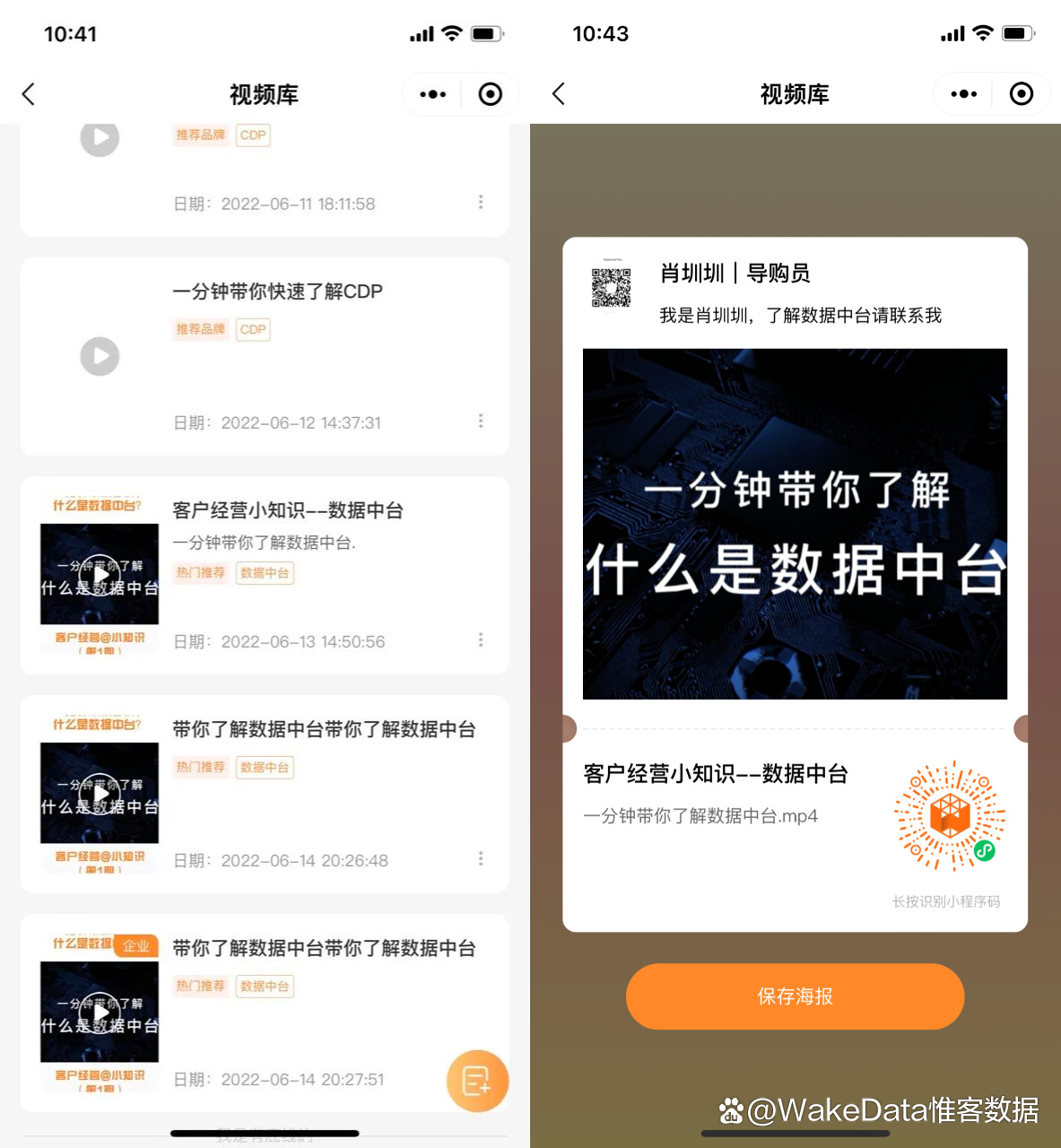
Task: Tap the poster image showing 什么是数据中台
Action: coord(795,523)
